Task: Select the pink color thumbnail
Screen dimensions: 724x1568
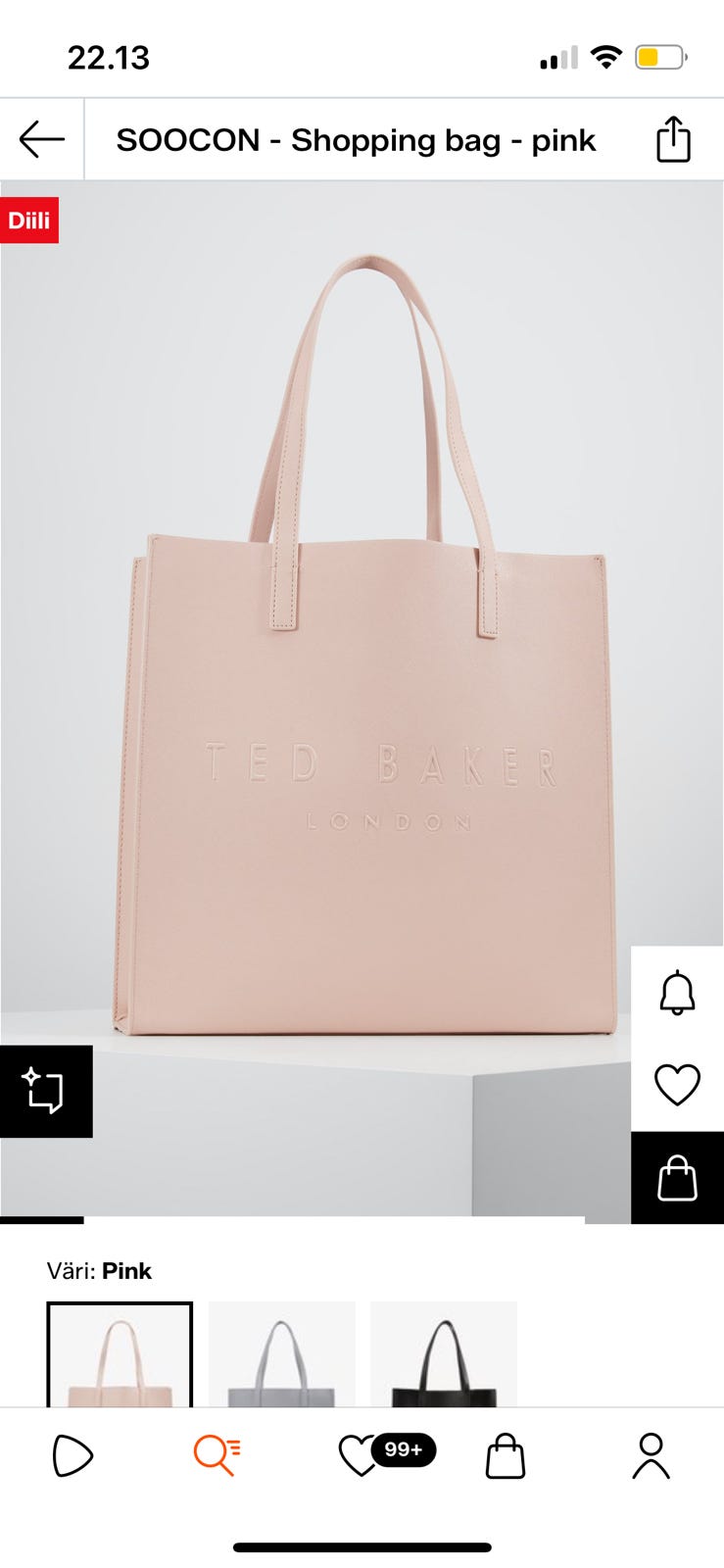Action: click(x=120, y=1355)
